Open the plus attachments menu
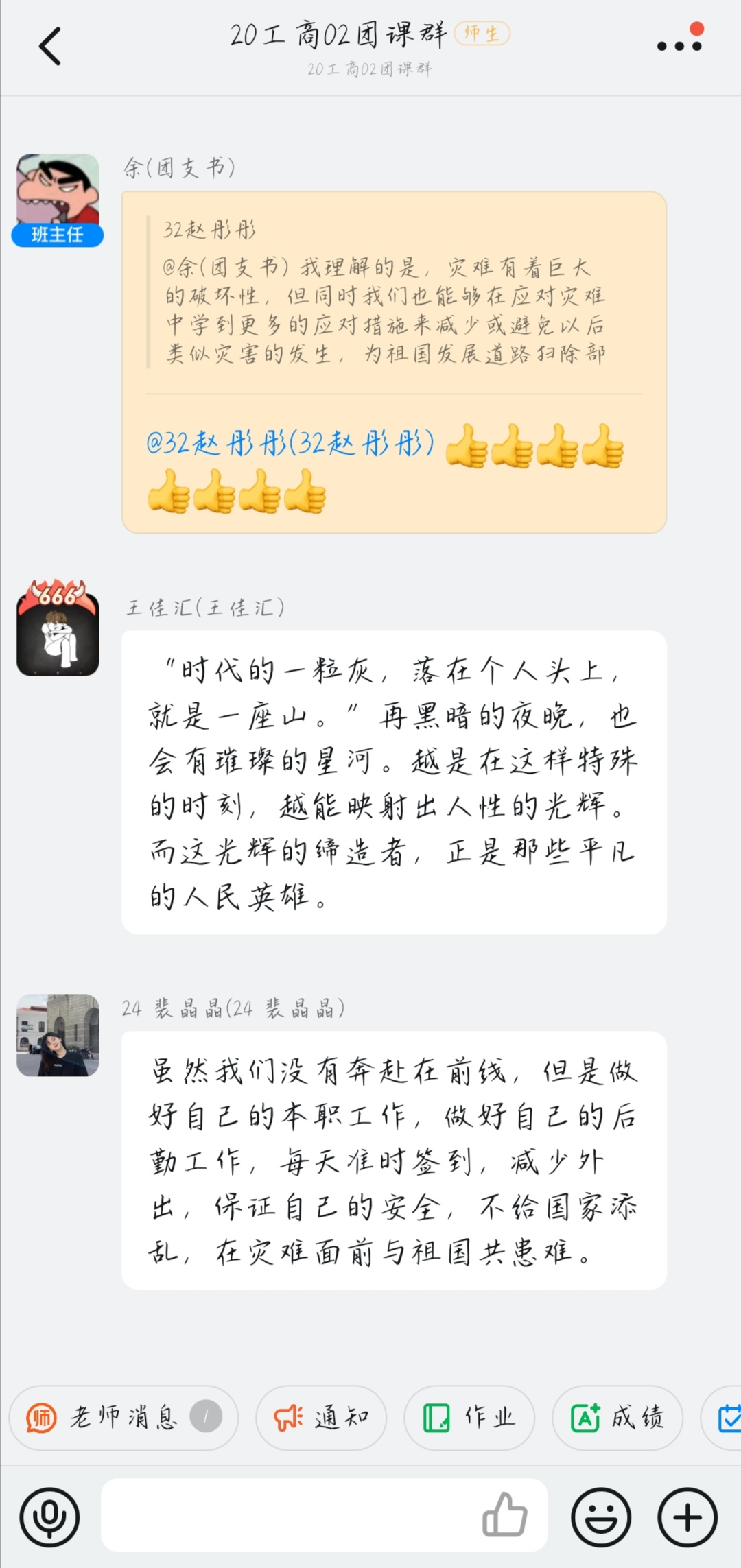Screen dimensions: 741x1568 [x=687, y=1517]
